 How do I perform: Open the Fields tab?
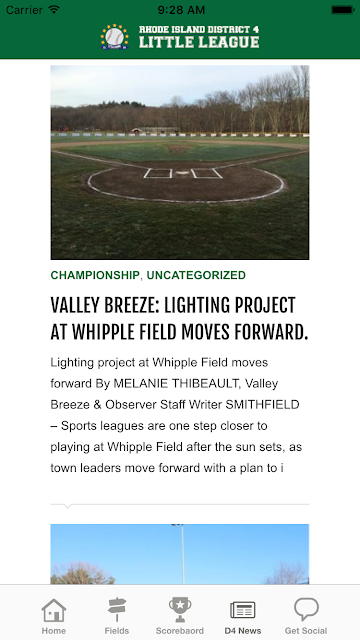(117, 616)
